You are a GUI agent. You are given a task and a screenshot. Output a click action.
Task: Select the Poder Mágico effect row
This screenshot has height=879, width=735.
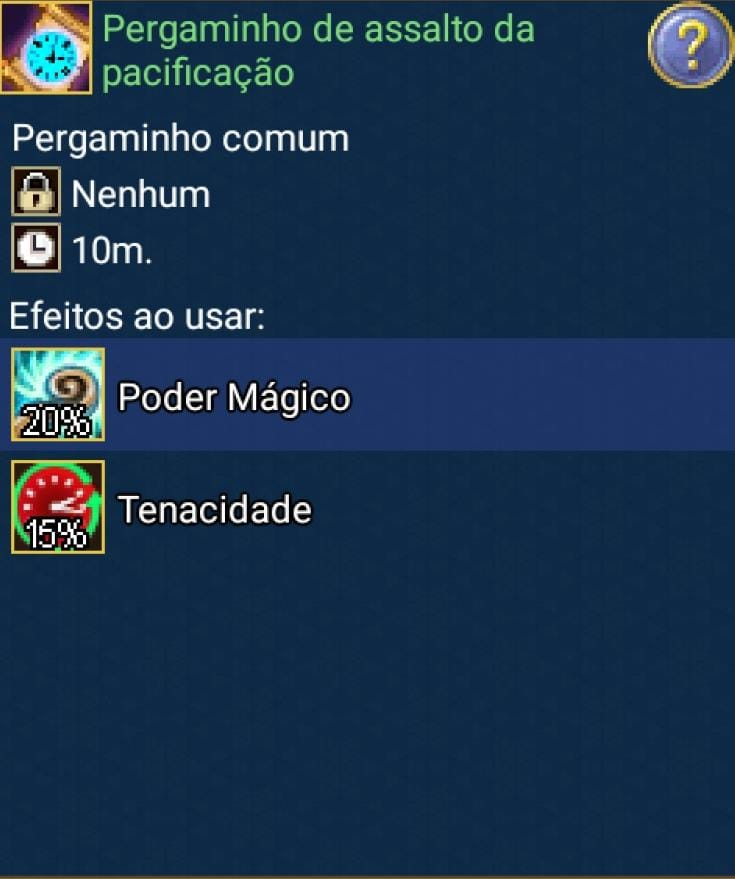tap(367, 396)
